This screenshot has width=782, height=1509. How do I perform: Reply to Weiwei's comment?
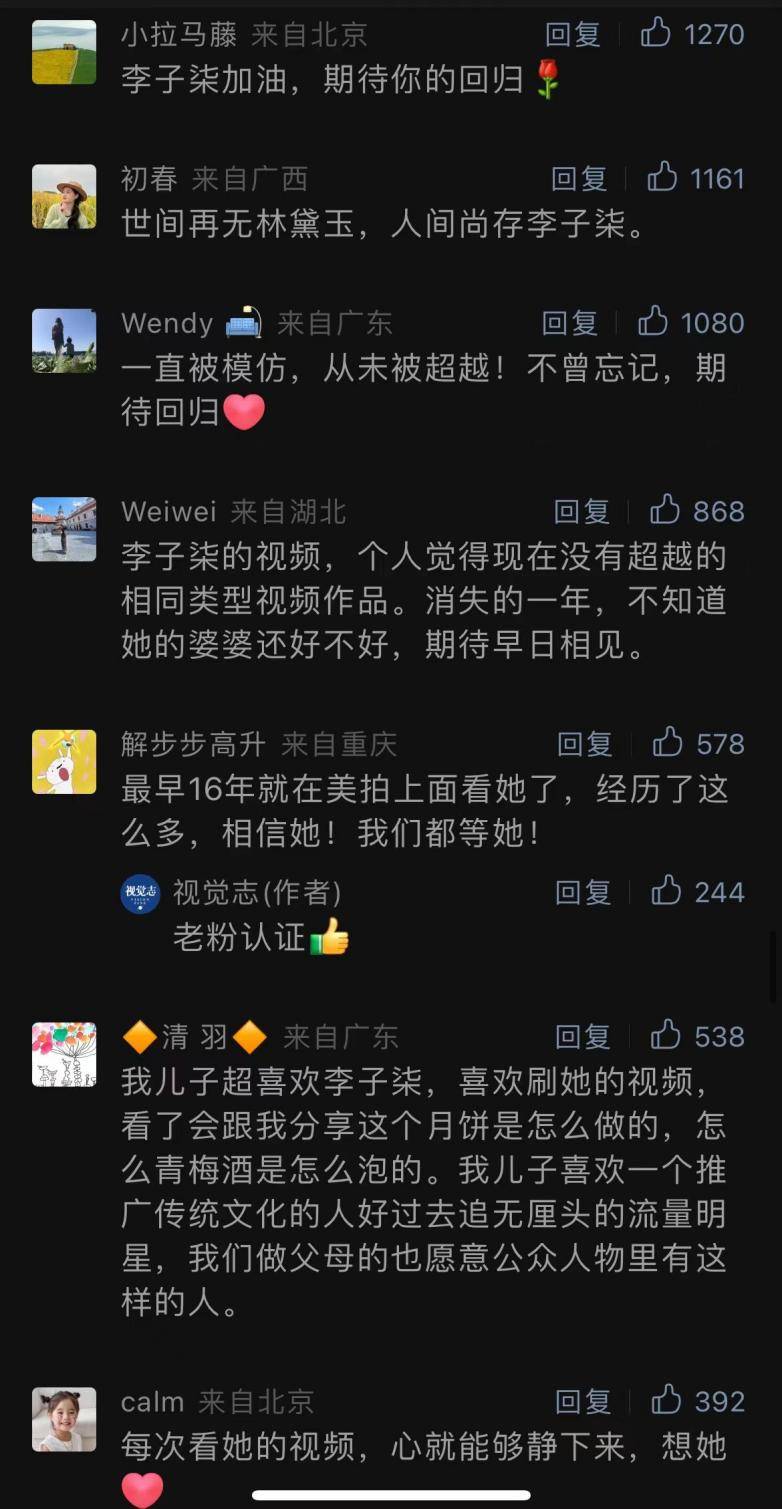pyautogui.click(x=582, y=512)
